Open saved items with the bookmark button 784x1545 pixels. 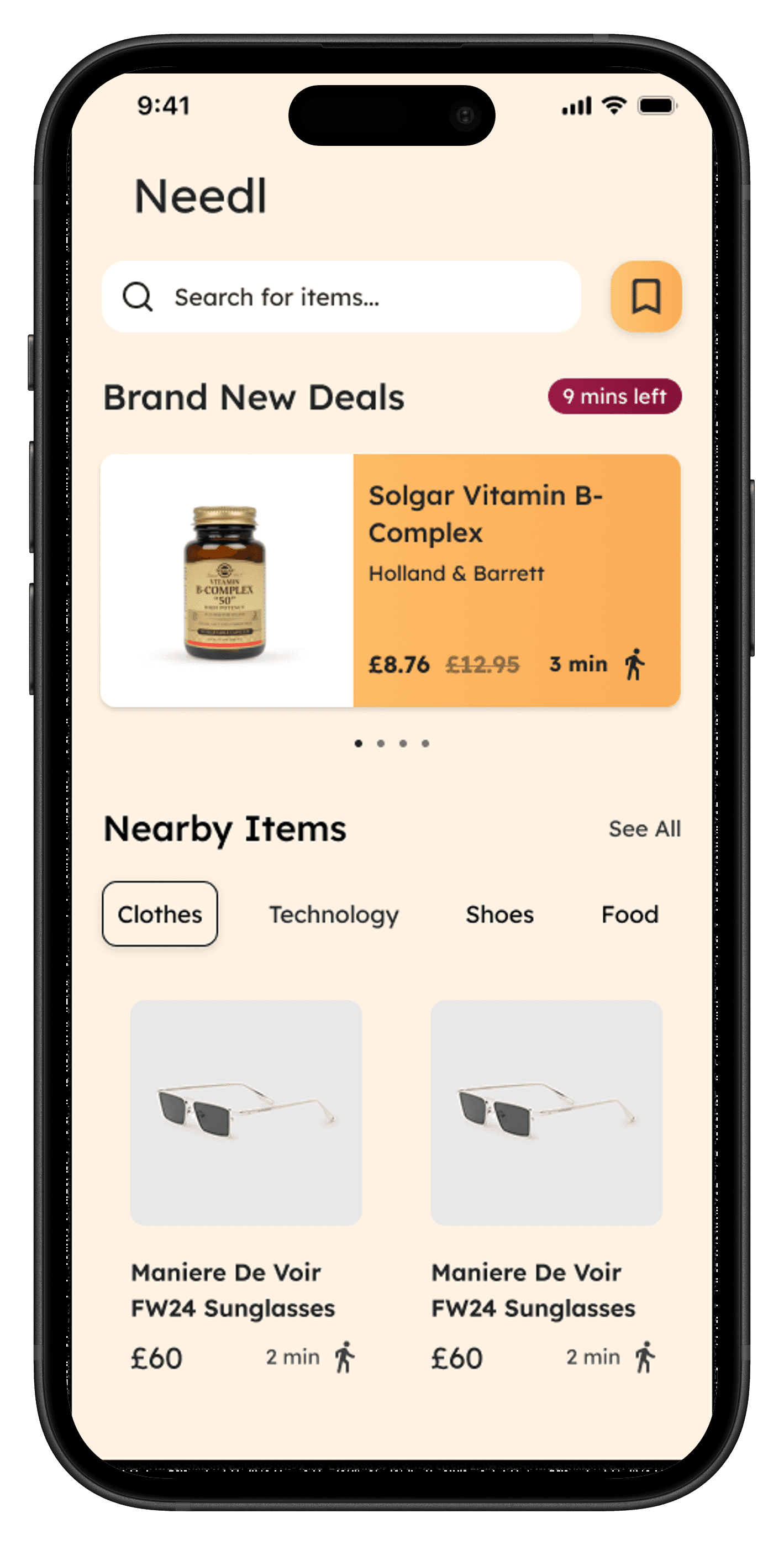[x=646, y=296]
